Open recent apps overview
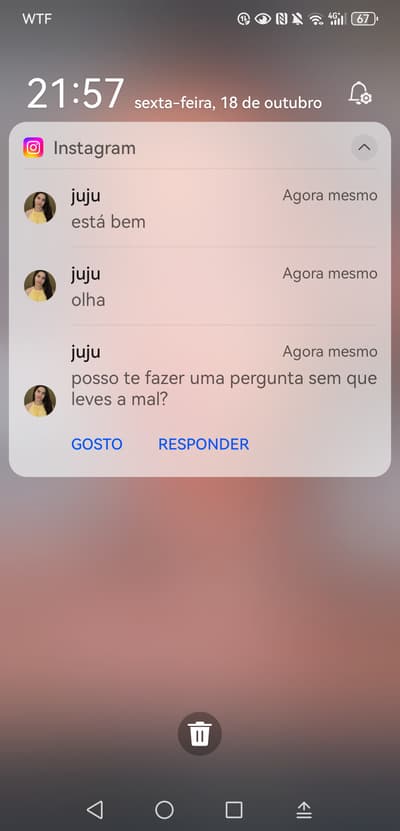Image resolution: width=400 pixels, height=831 pixels. point(234,810)
